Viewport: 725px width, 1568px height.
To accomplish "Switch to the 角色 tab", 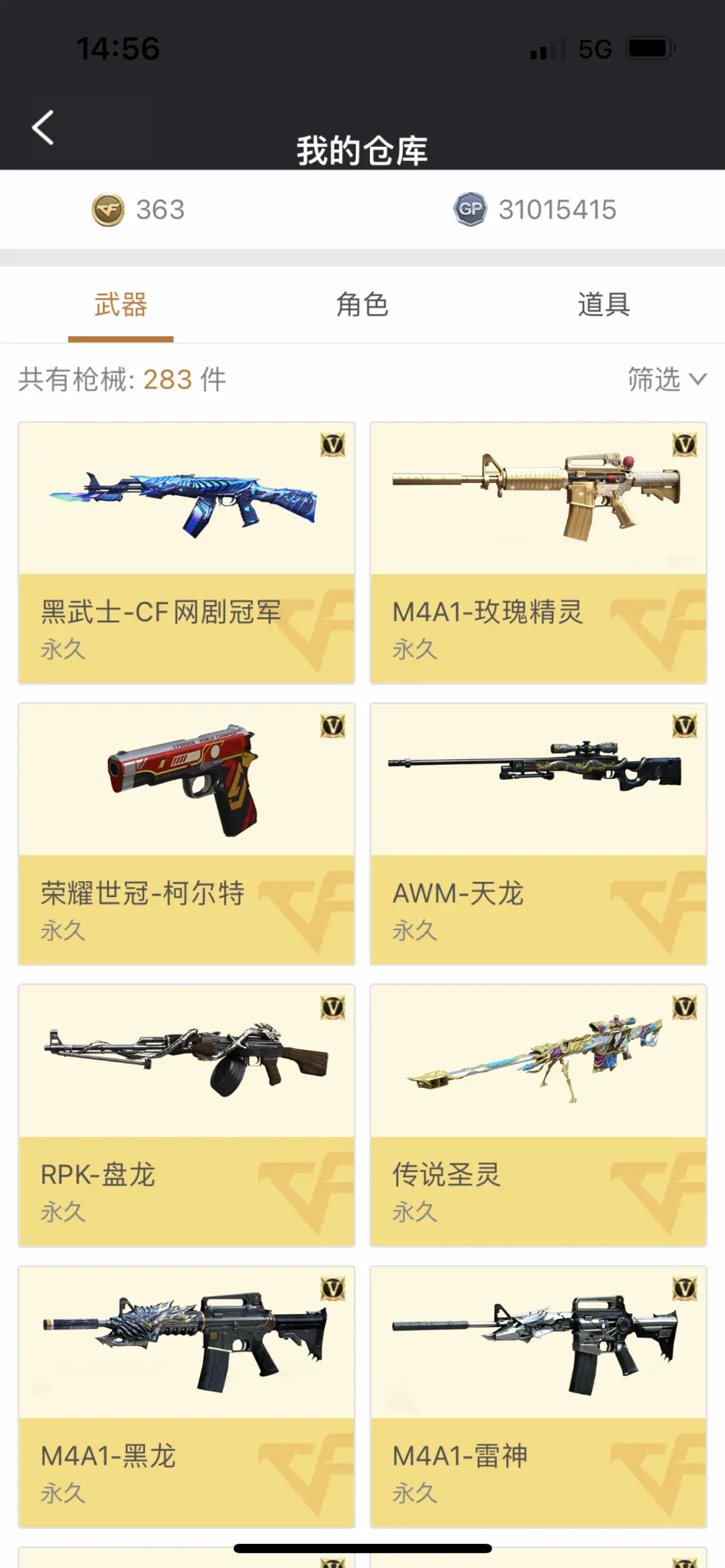I will tap(362, 305).
